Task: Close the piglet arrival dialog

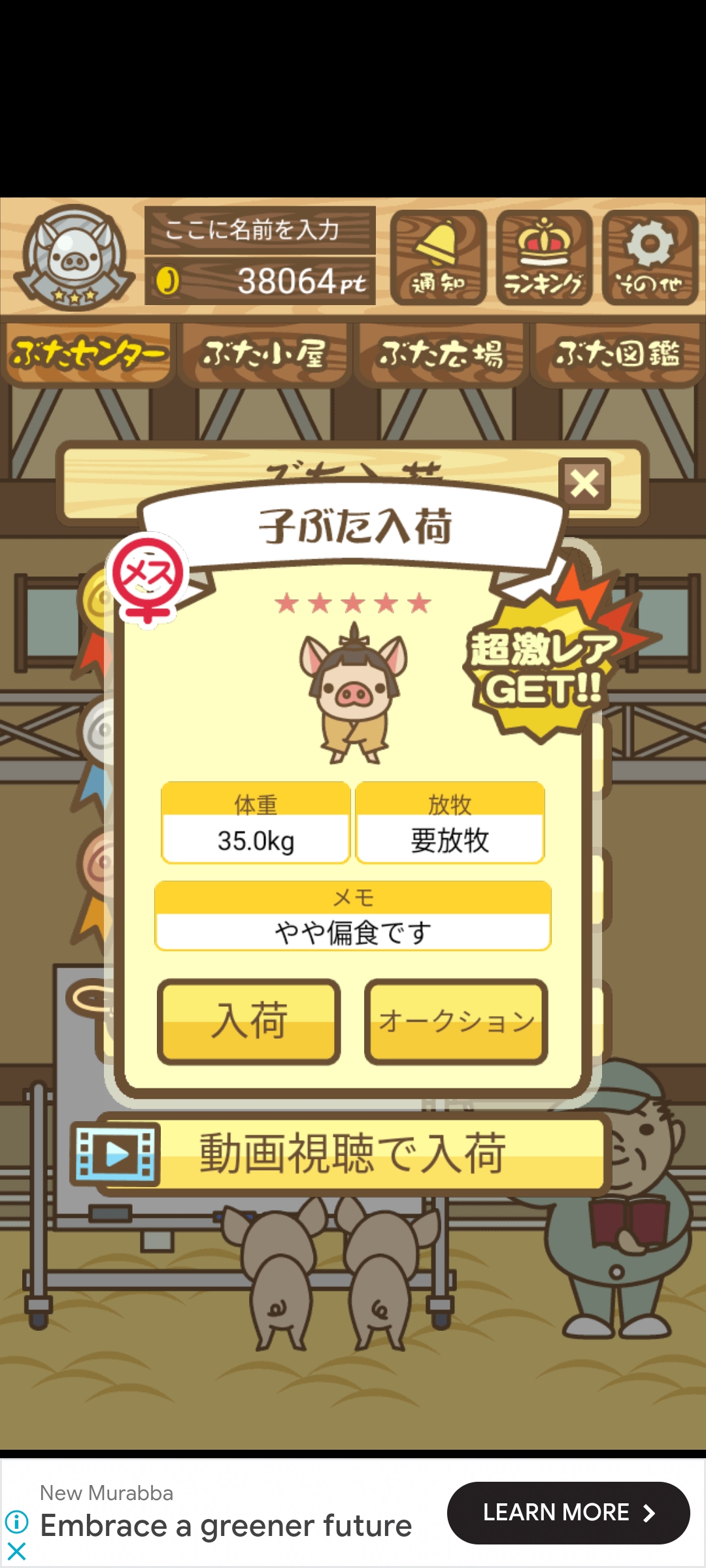Action: point(584,484)
